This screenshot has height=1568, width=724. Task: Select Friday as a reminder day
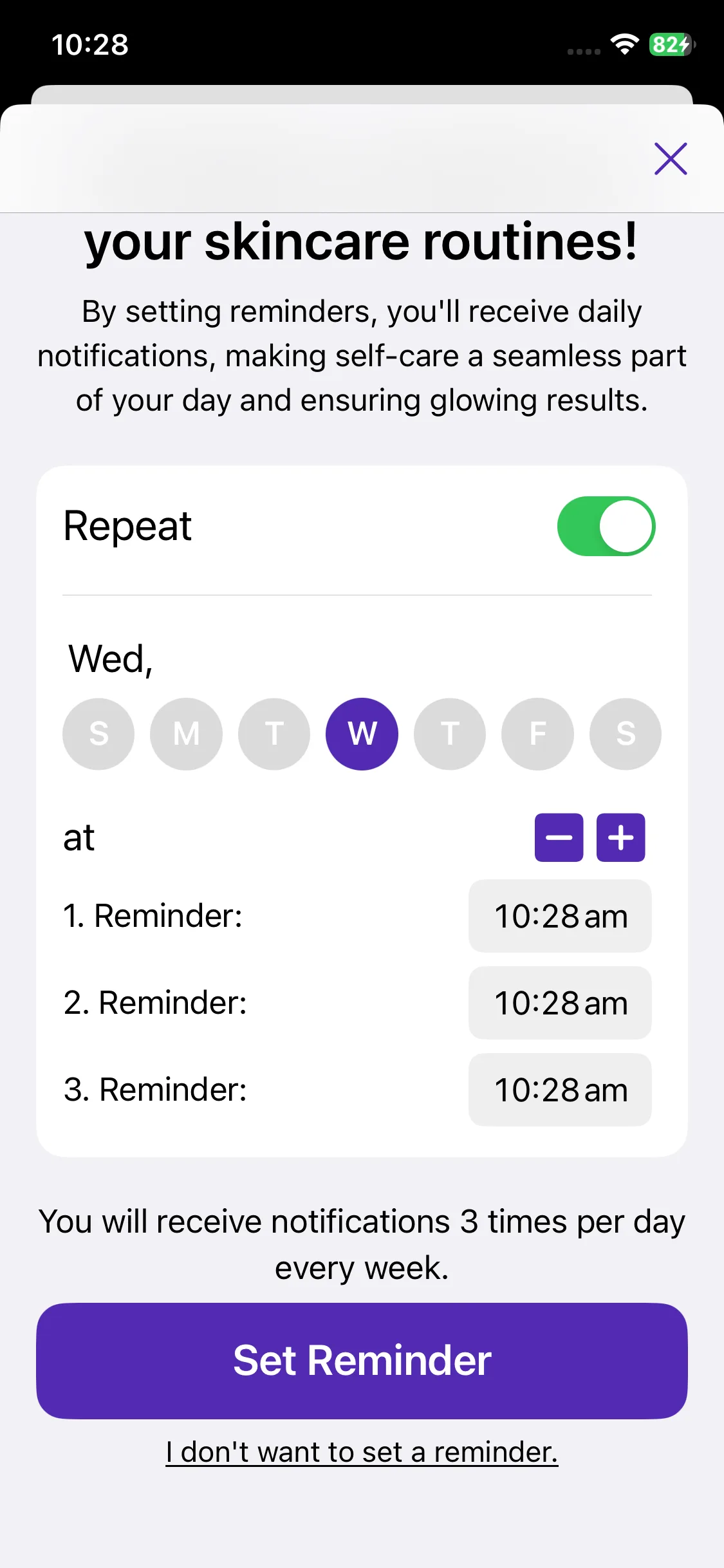coord(537,734)
